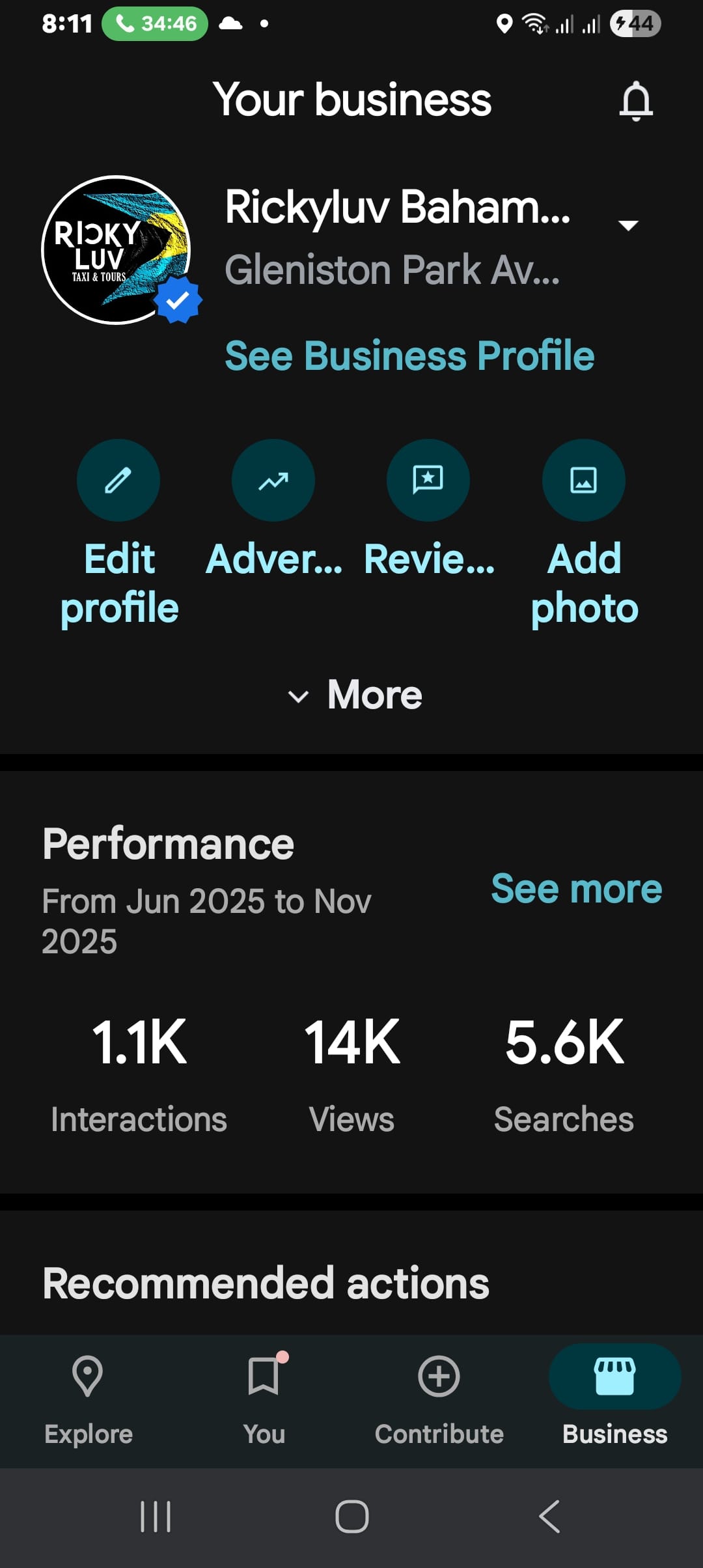Open notifications via the bell icon
This screenshot has width=703, height=1568.
636,100
